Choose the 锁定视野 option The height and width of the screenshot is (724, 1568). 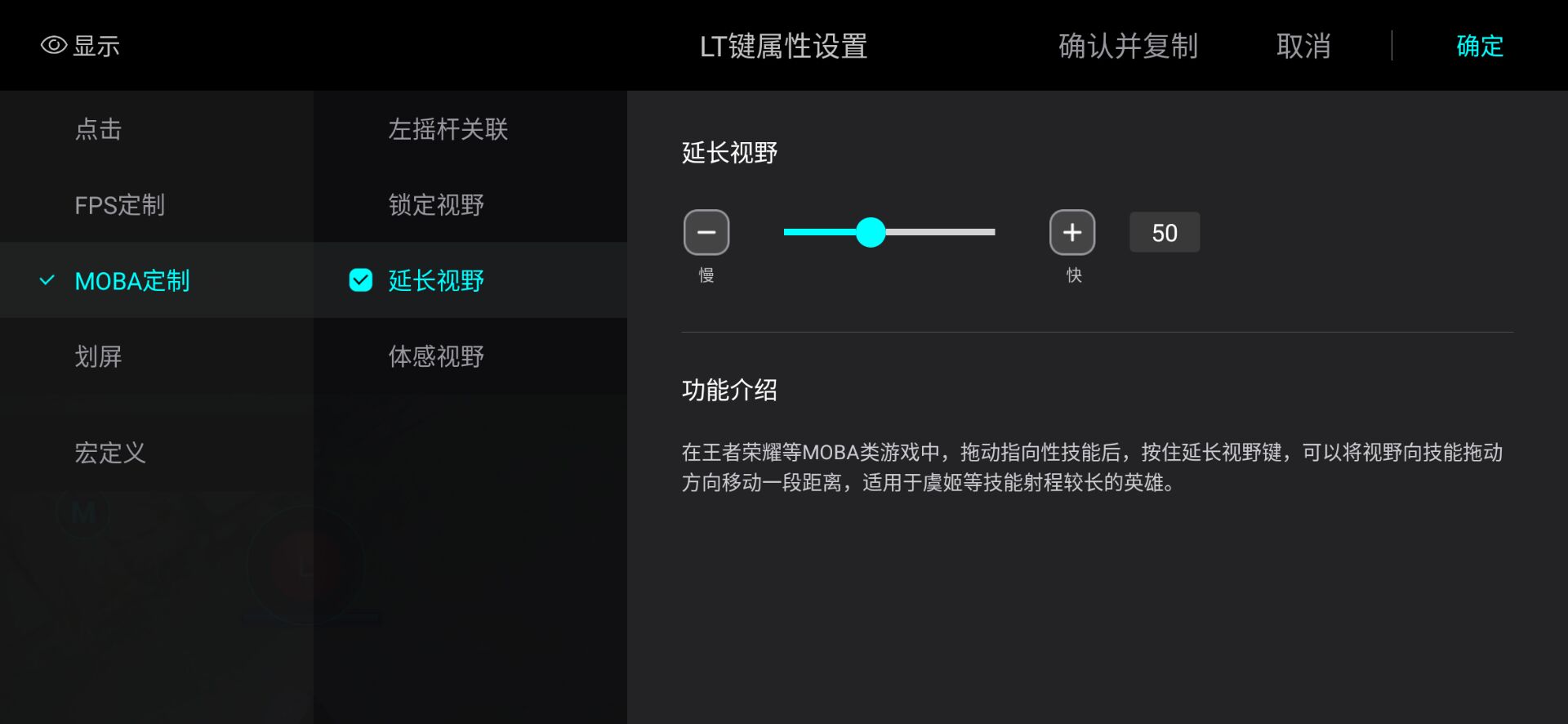(436, 205)
